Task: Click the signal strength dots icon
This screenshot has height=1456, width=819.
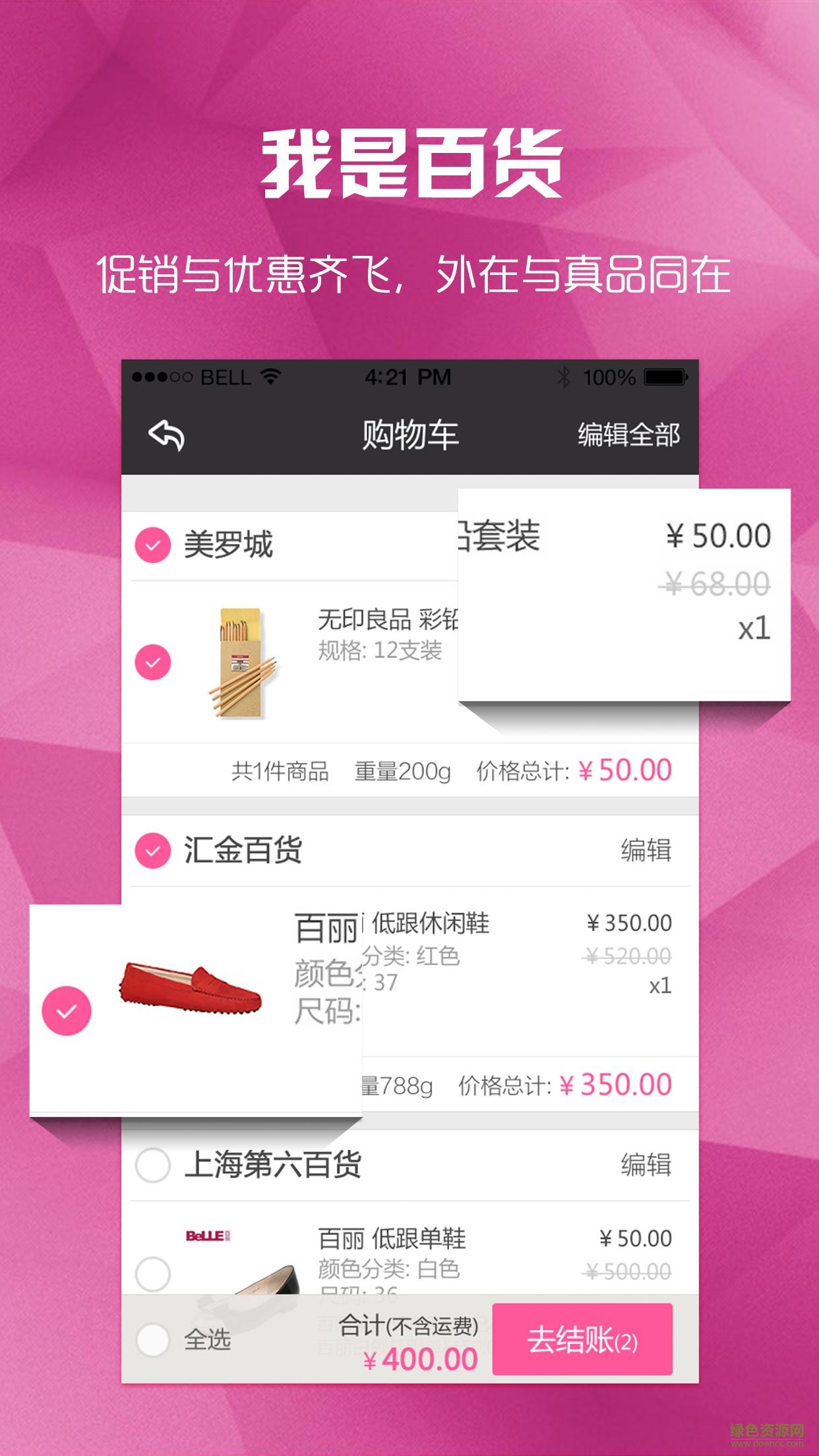Action: point(160,377)
